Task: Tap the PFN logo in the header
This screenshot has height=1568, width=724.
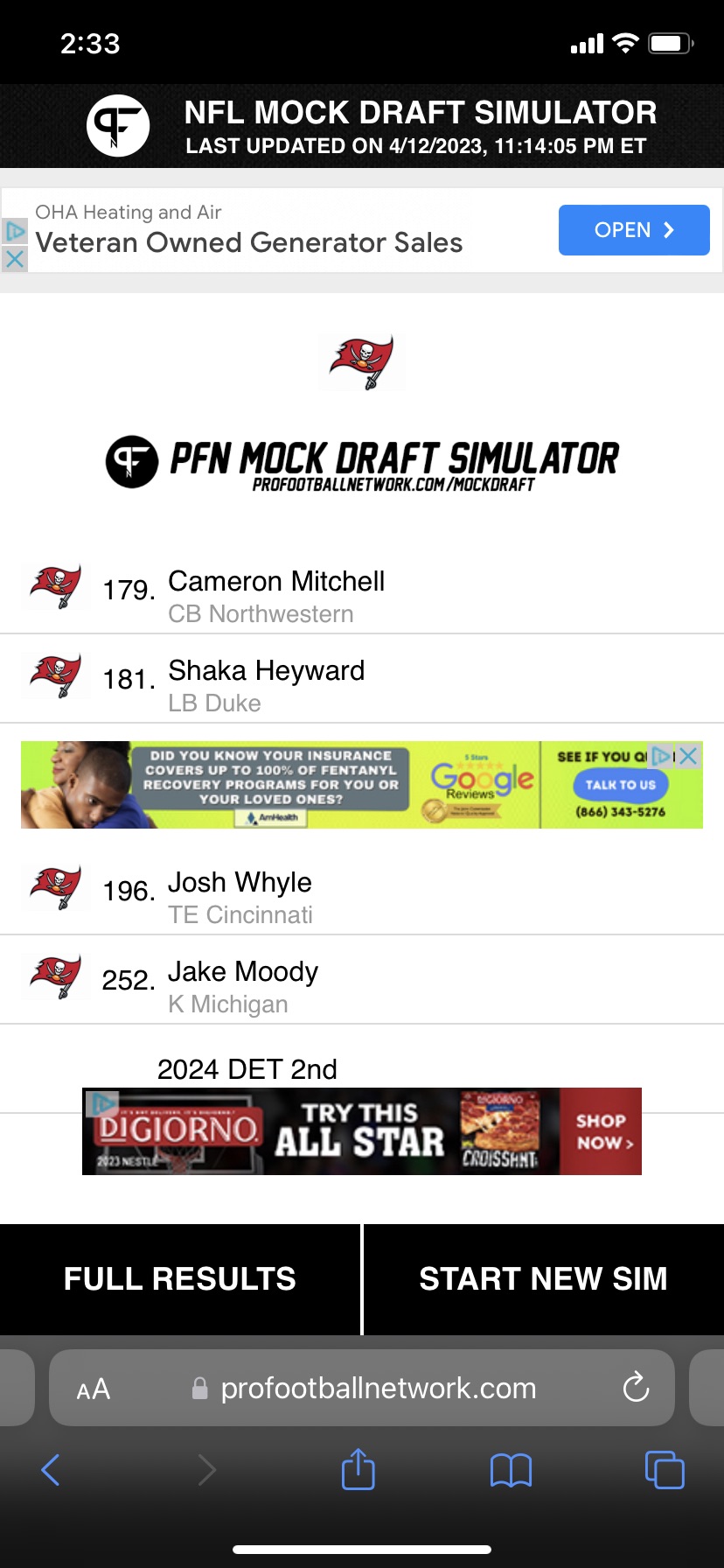Action: [x=118, y=125]
